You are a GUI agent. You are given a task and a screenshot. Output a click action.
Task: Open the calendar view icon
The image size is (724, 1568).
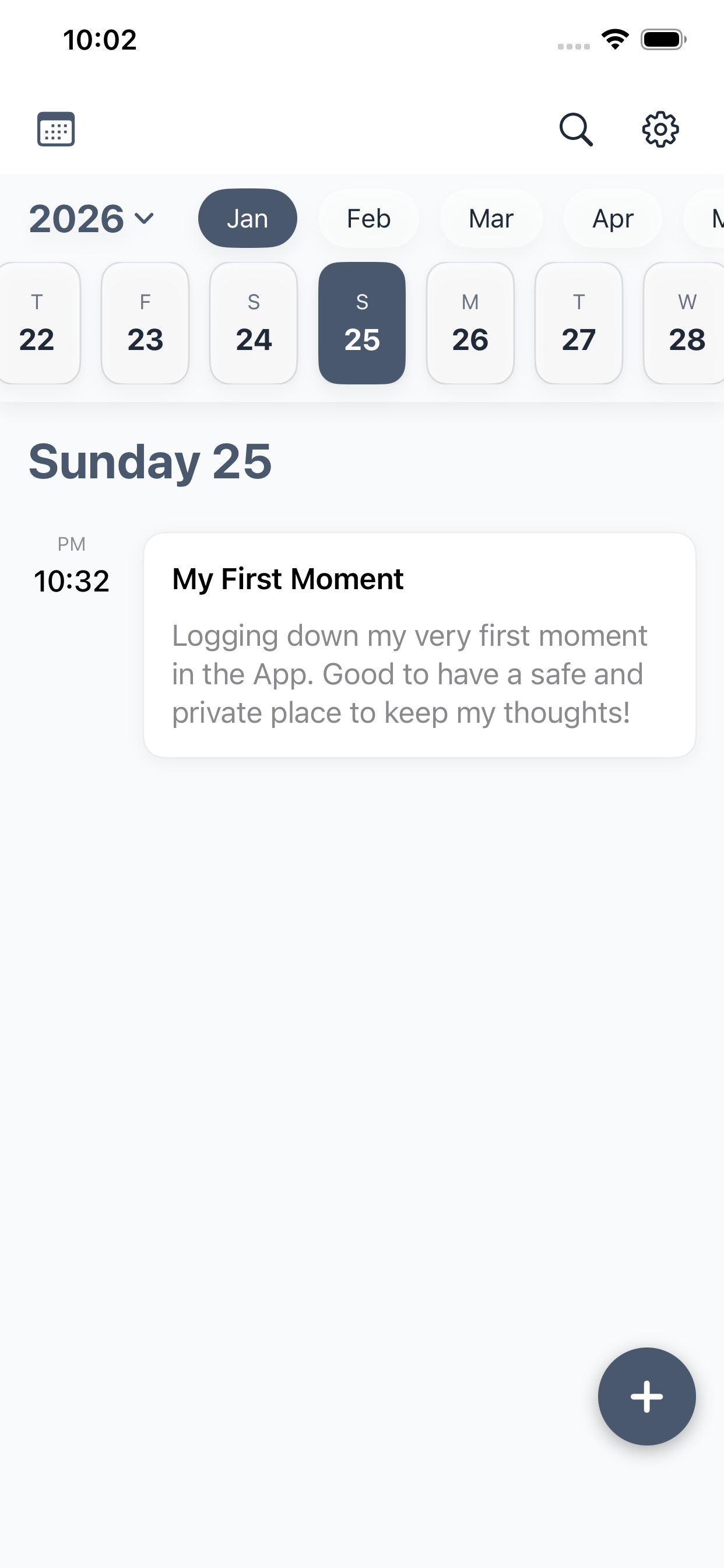point(56,129)
